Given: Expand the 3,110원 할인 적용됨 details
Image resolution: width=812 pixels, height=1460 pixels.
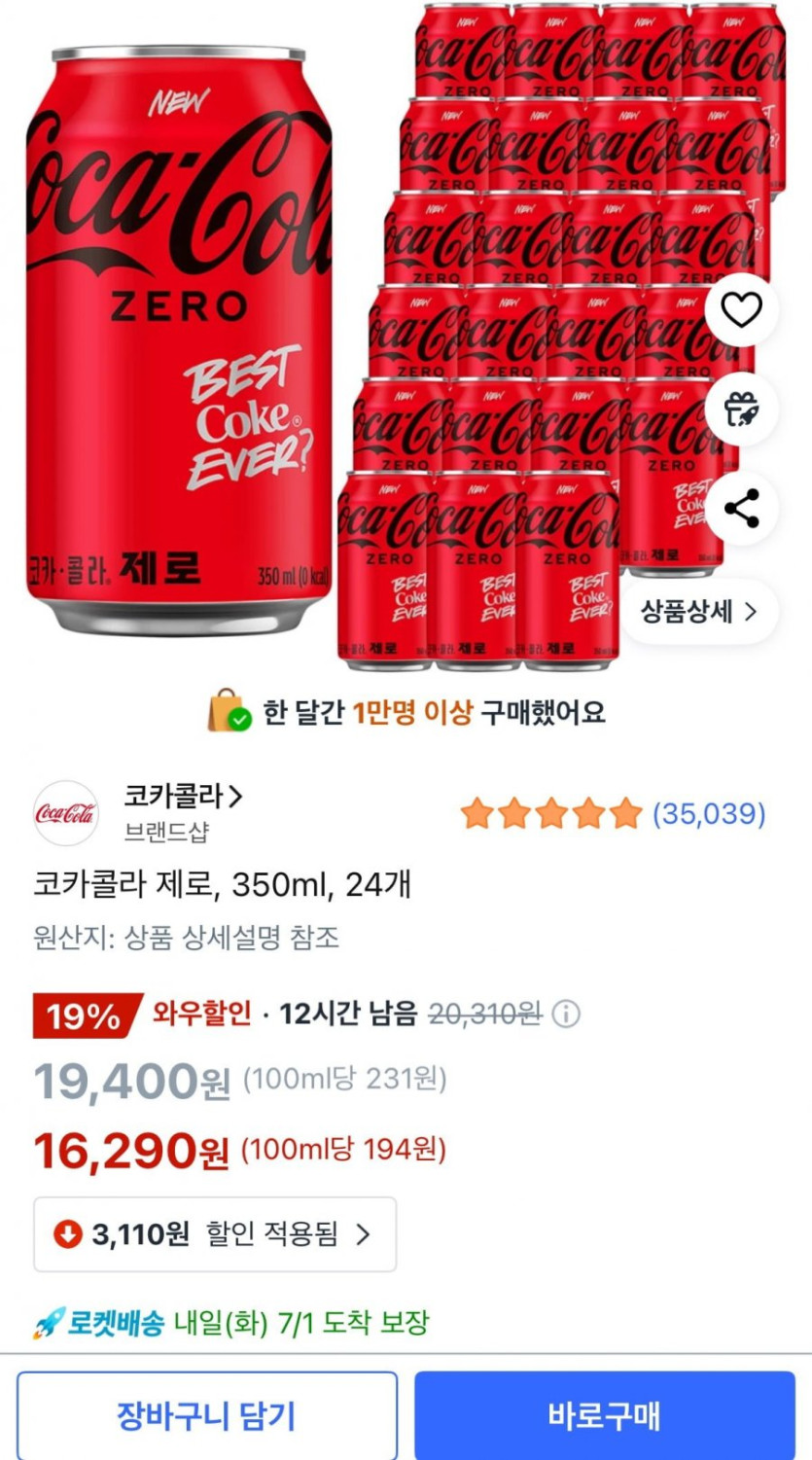Looking at the screenshot, I should 215,1234.
